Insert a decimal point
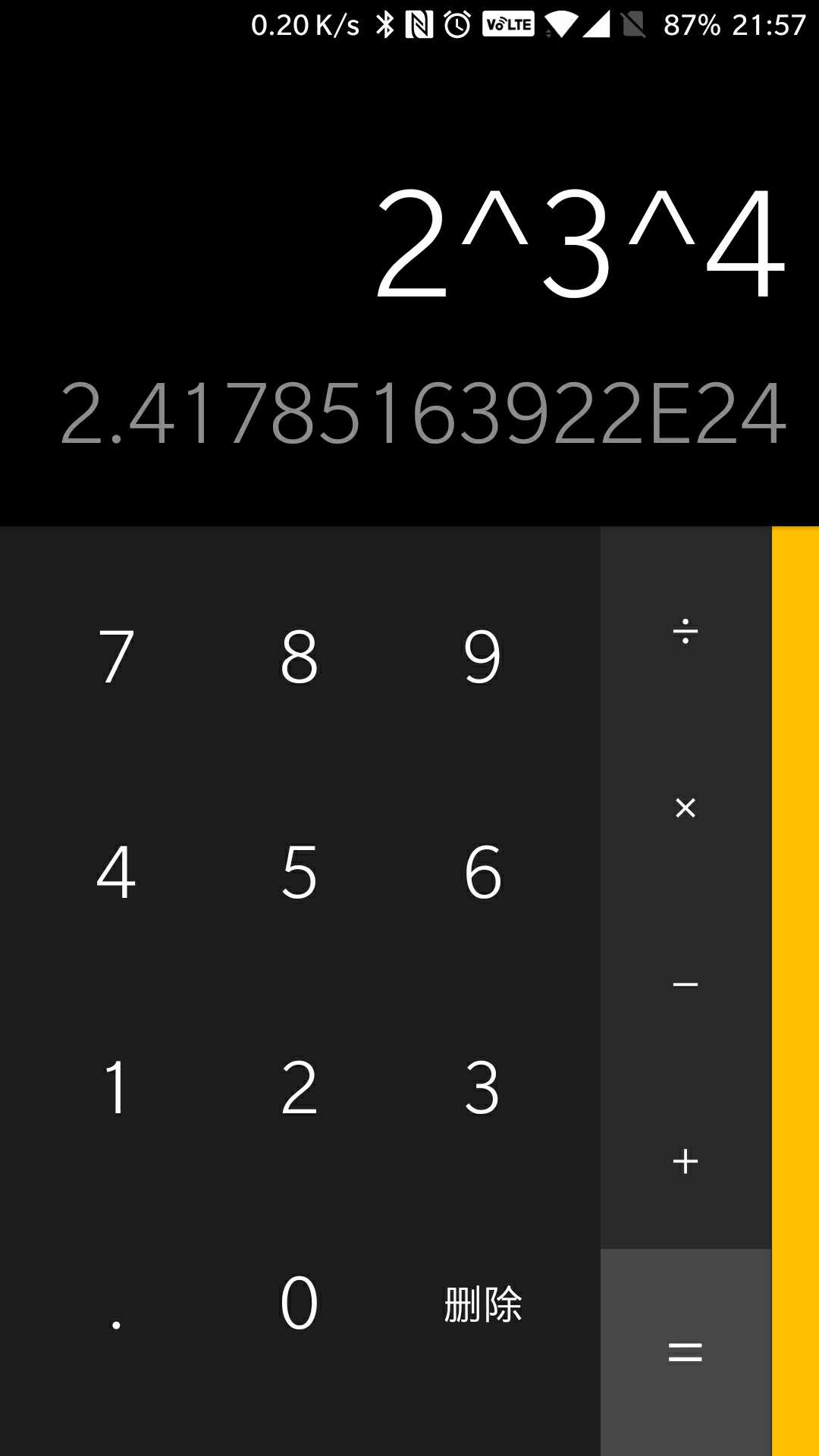Screen dimensions: 819x1456 pos(116,1303)
